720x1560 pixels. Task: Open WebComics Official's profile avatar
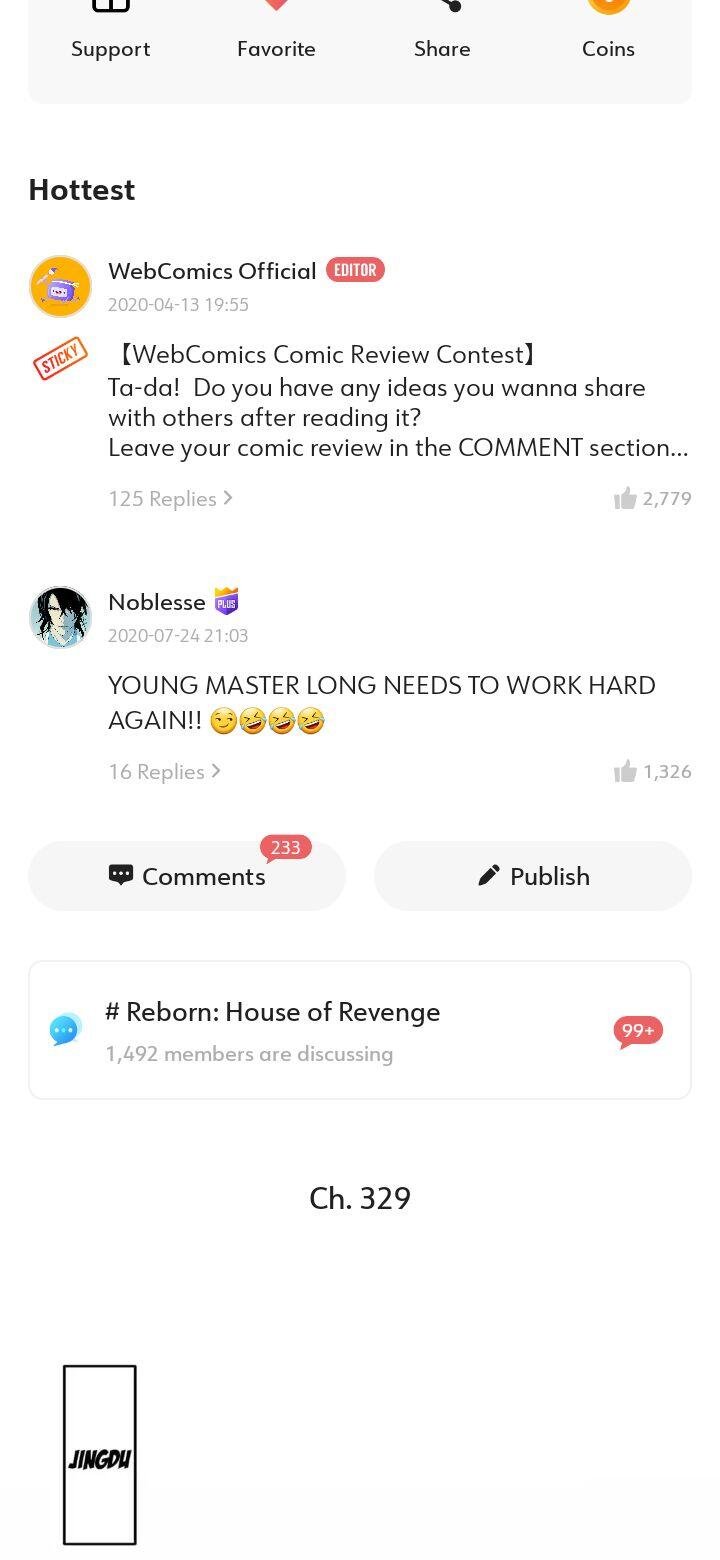click(60, 286)
